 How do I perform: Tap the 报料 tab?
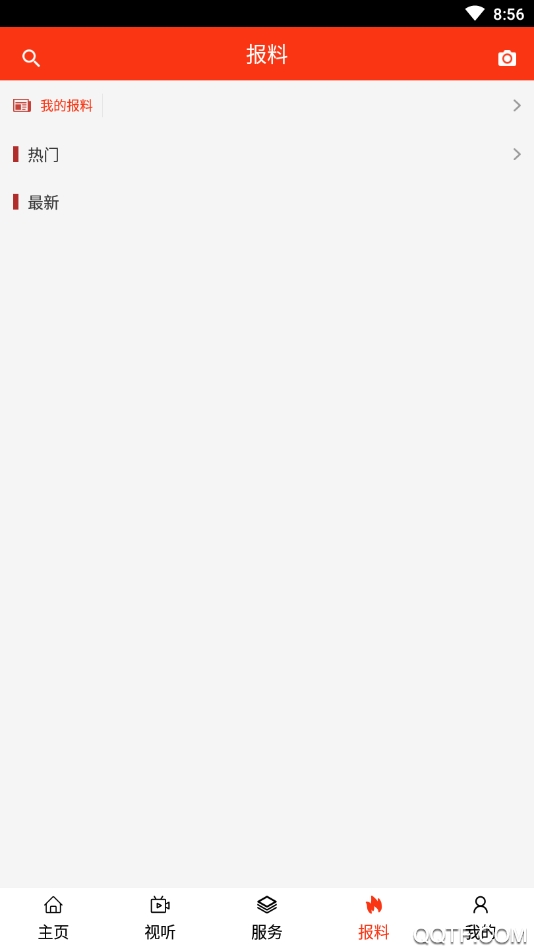pos(374,918)
